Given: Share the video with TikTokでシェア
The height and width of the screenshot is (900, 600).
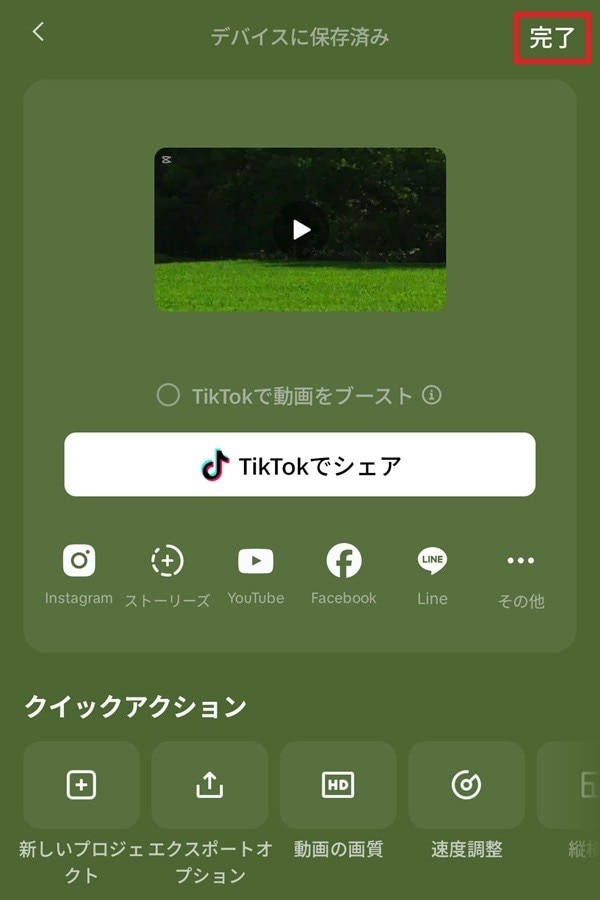Looking at the screenshot, I should point(300,465).
